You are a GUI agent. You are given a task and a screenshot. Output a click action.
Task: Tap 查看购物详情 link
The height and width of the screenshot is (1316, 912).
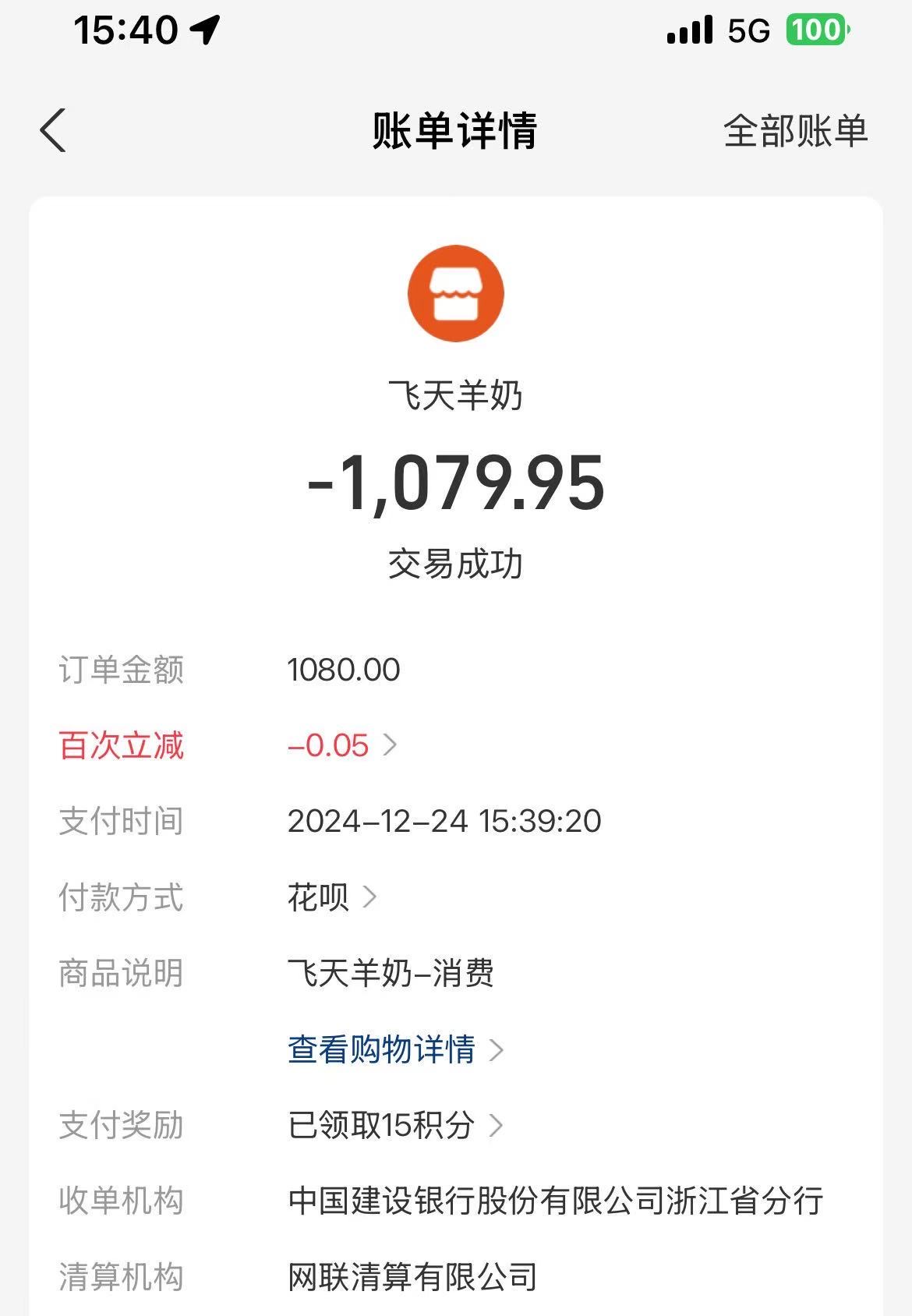(394, 1049)
